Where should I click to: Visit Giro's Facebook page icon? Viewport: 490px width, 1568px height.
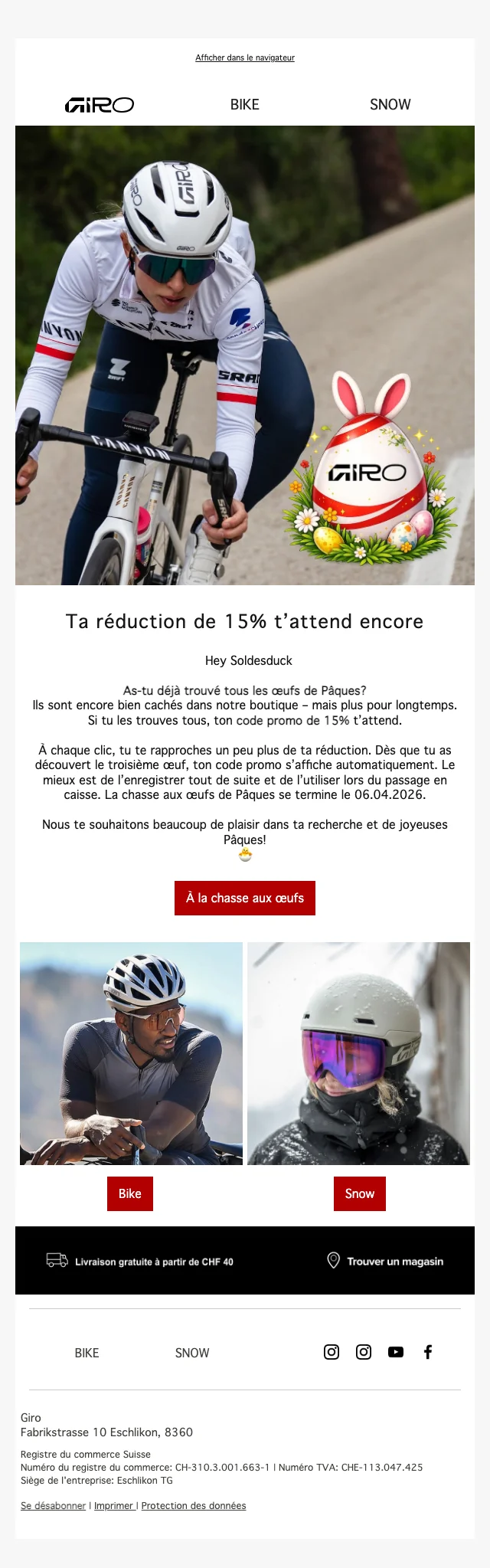[x=428, y=1352]
